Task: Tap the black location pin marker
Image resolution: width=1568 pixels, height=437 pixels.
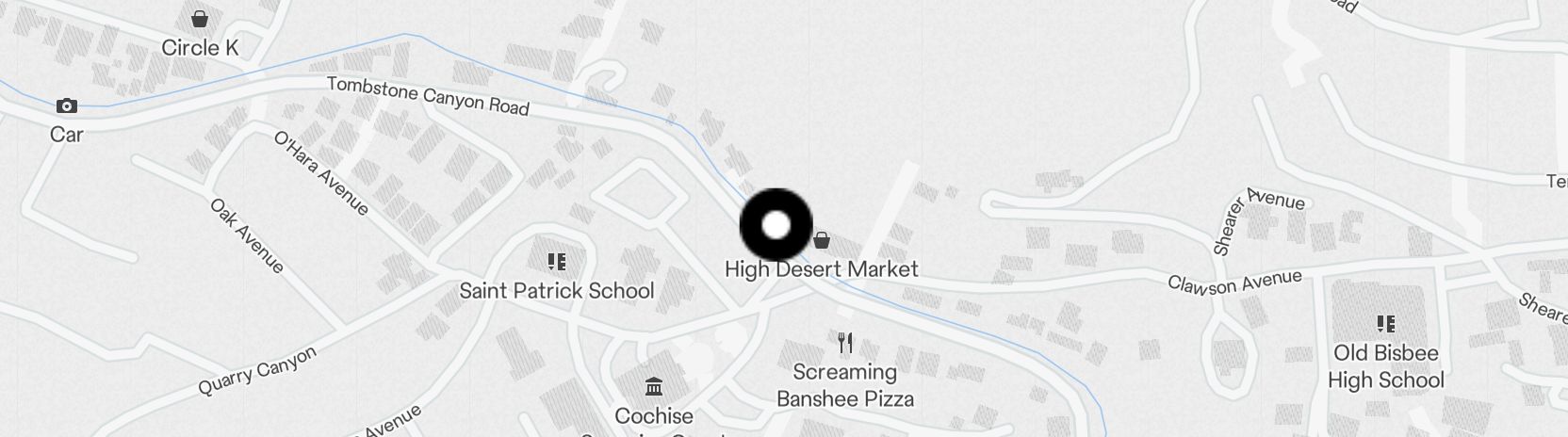Action: tap(776, 225)
